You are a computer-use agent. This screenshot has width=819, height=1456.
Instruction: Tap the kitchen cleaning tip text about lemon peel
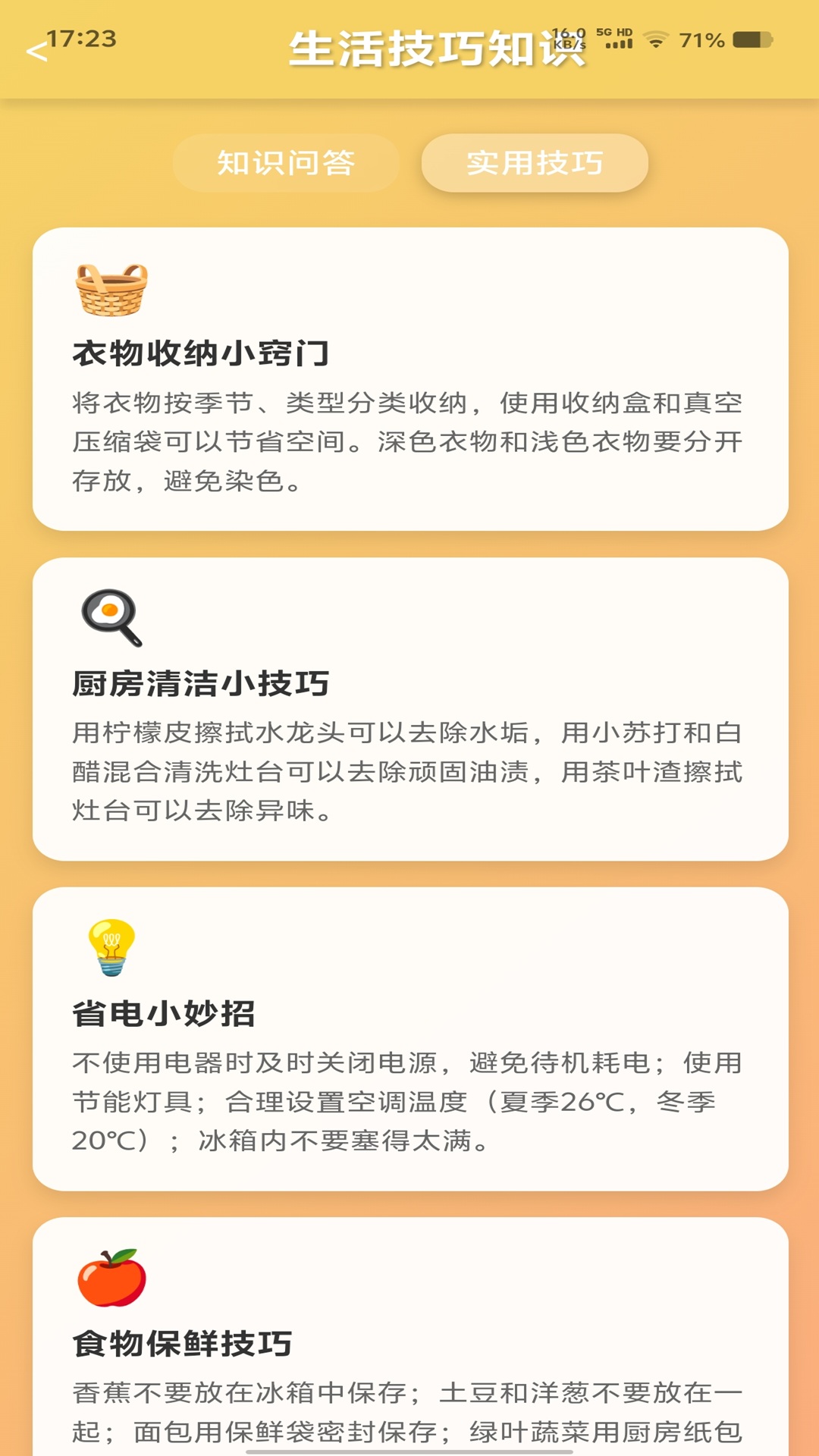(x=409, y=769)
